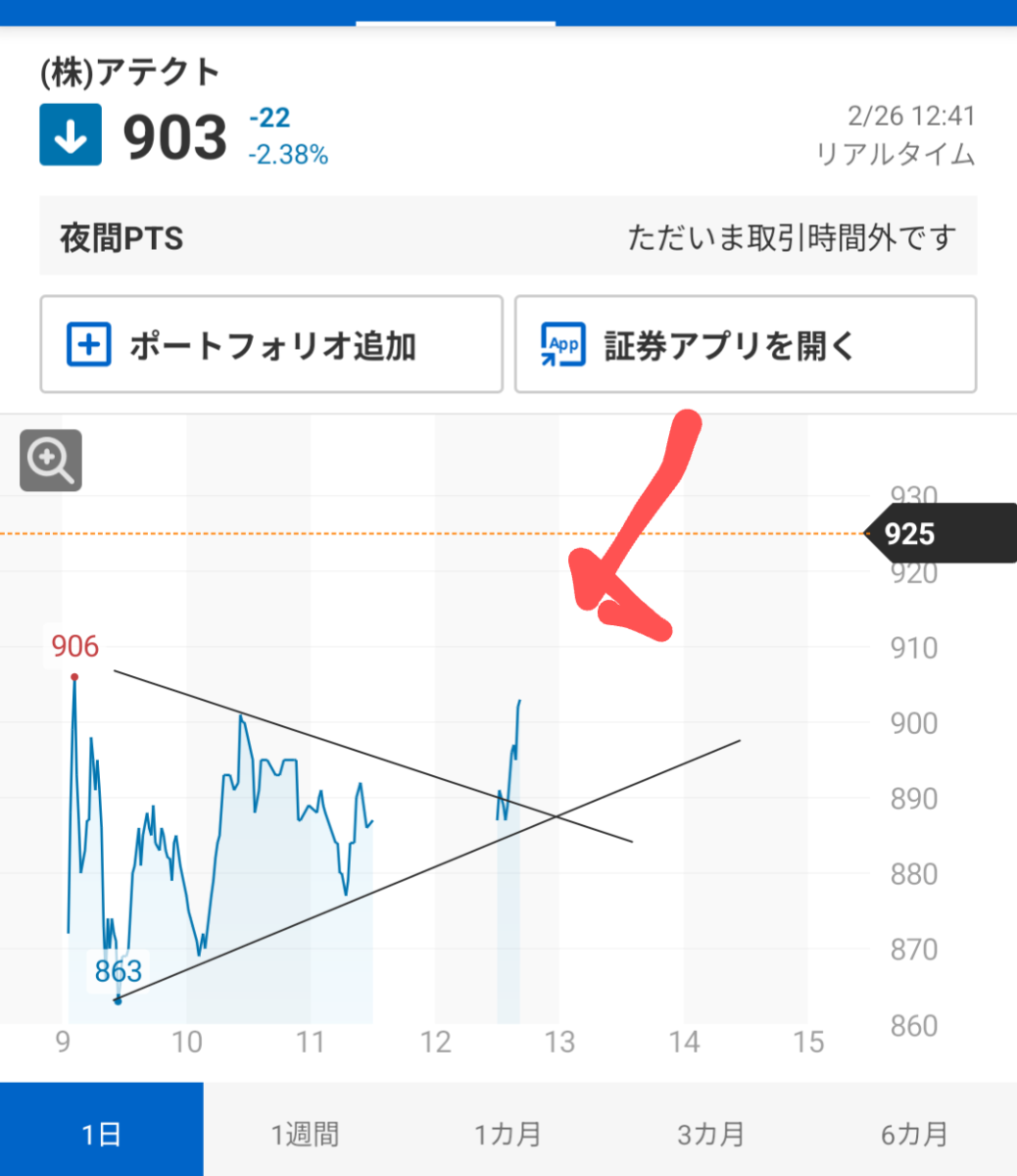Select the chart magnifier zoom icon

50,461
